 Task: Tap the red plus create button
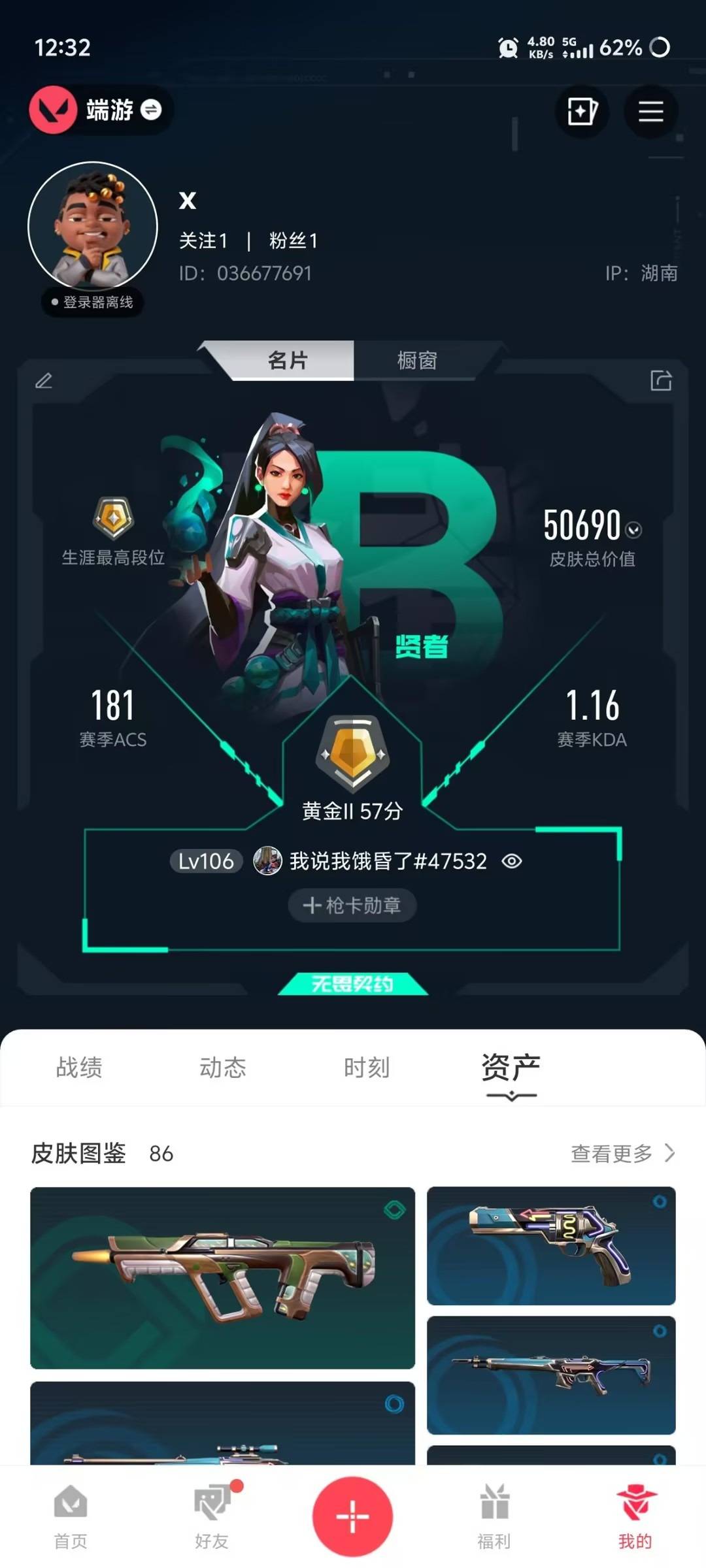click(x=352, y=1516)
